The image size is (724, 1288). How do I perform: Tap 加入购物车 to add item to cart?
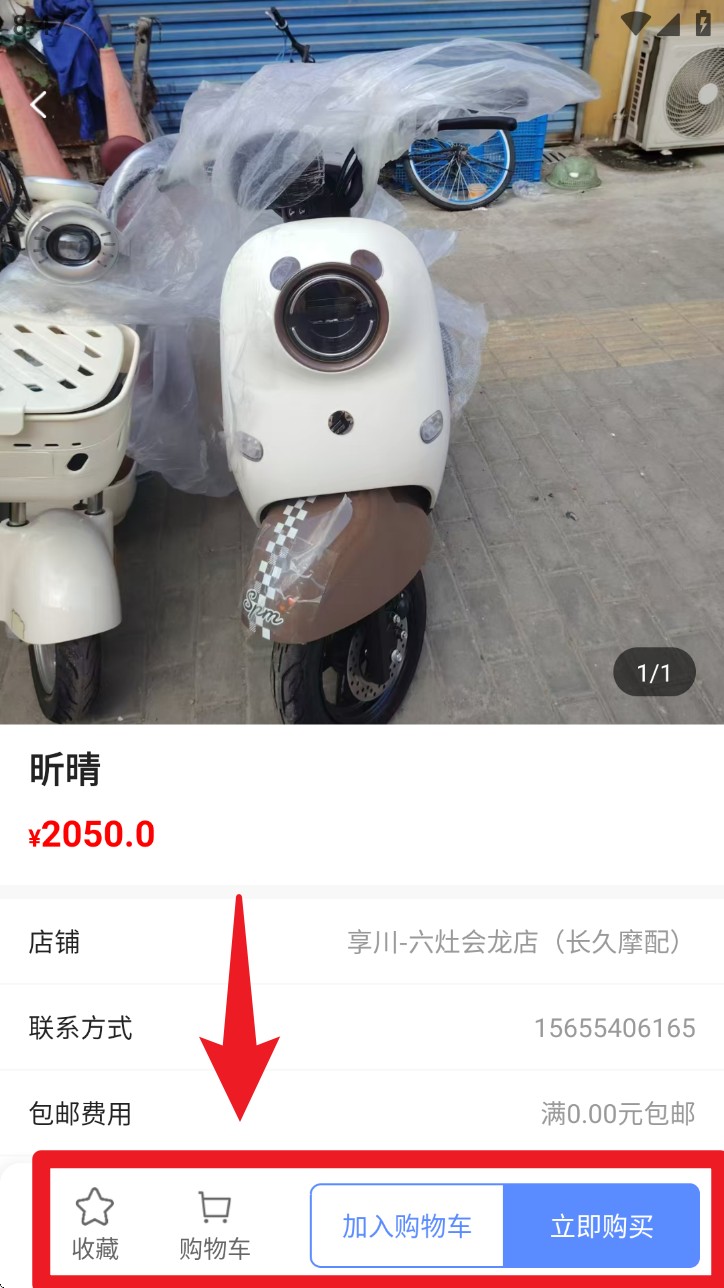[x=407, y=1226]
